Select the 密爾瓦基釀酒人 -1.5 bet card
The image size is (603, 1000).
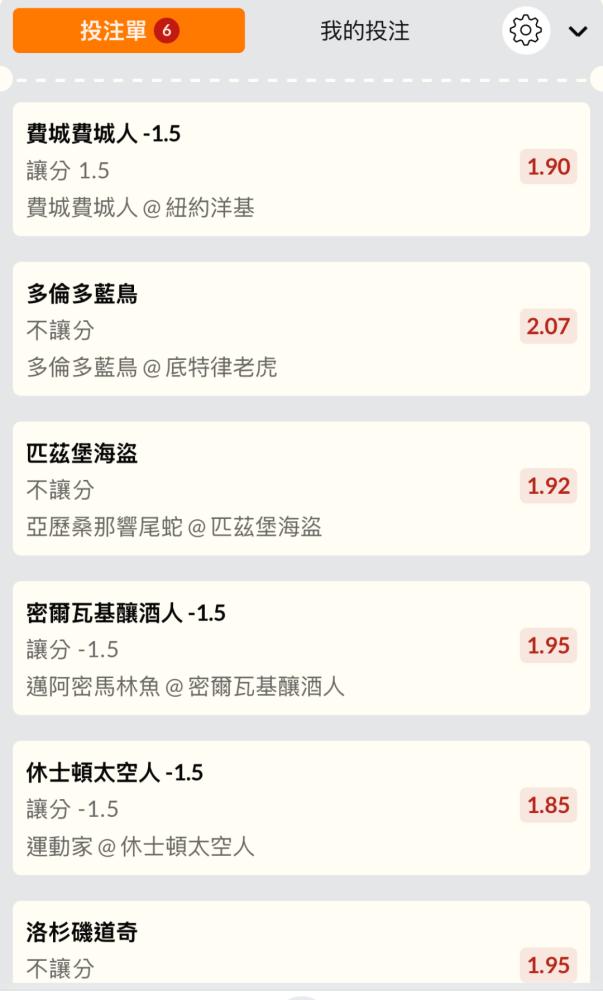pos(301,648)
